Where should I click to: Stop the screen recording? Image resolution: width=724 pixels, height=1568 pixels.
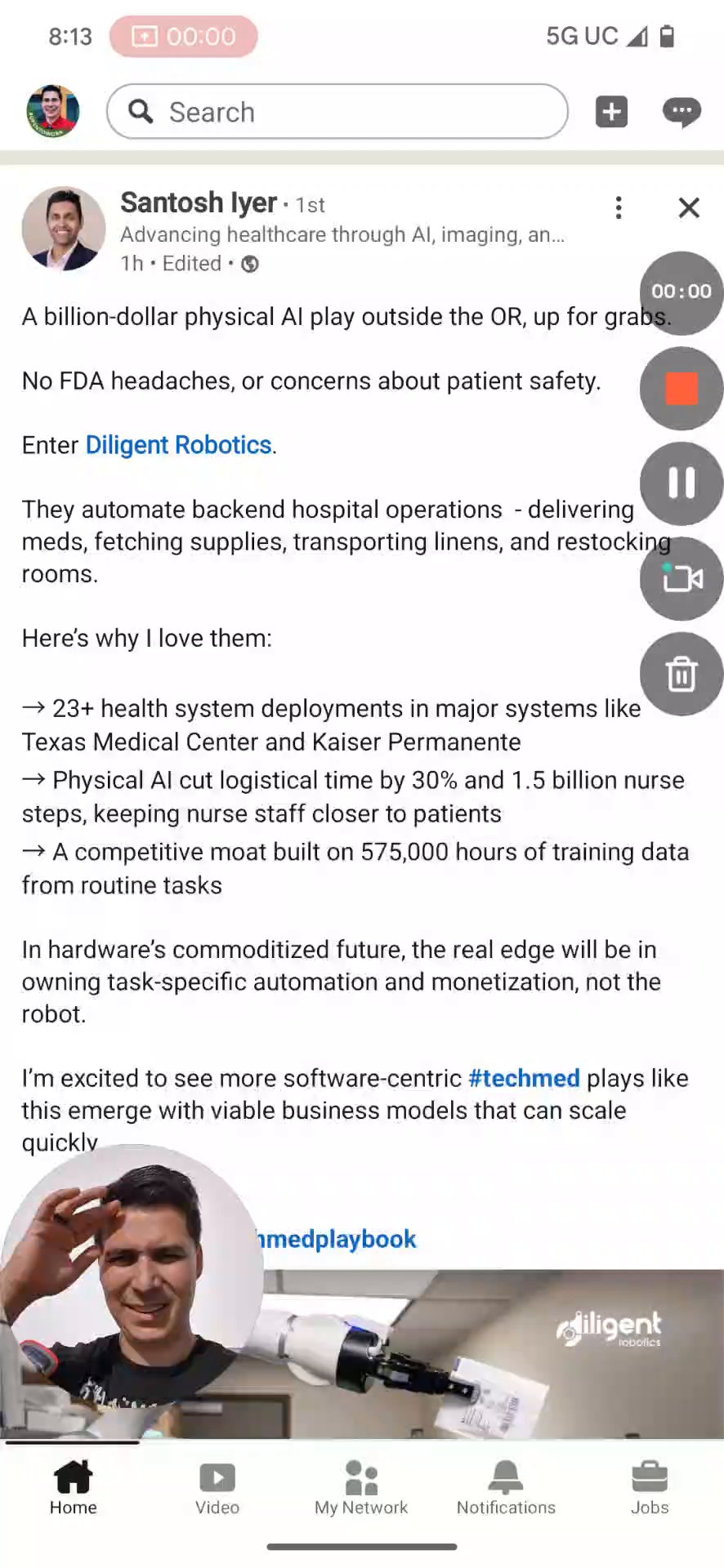681,389
